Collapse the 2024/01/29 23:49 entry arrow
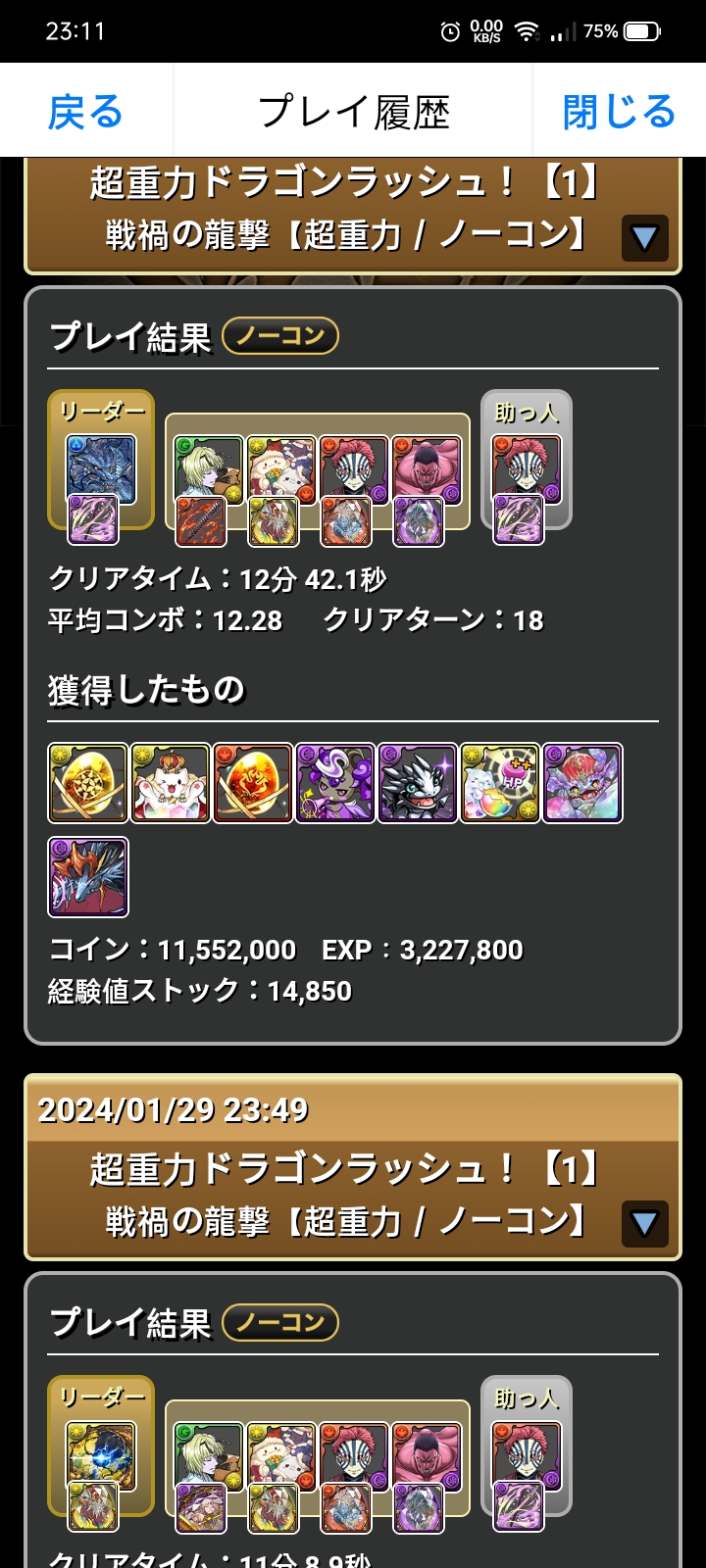Viewport: 706px width, 1568px height. tap(644, 1223)
